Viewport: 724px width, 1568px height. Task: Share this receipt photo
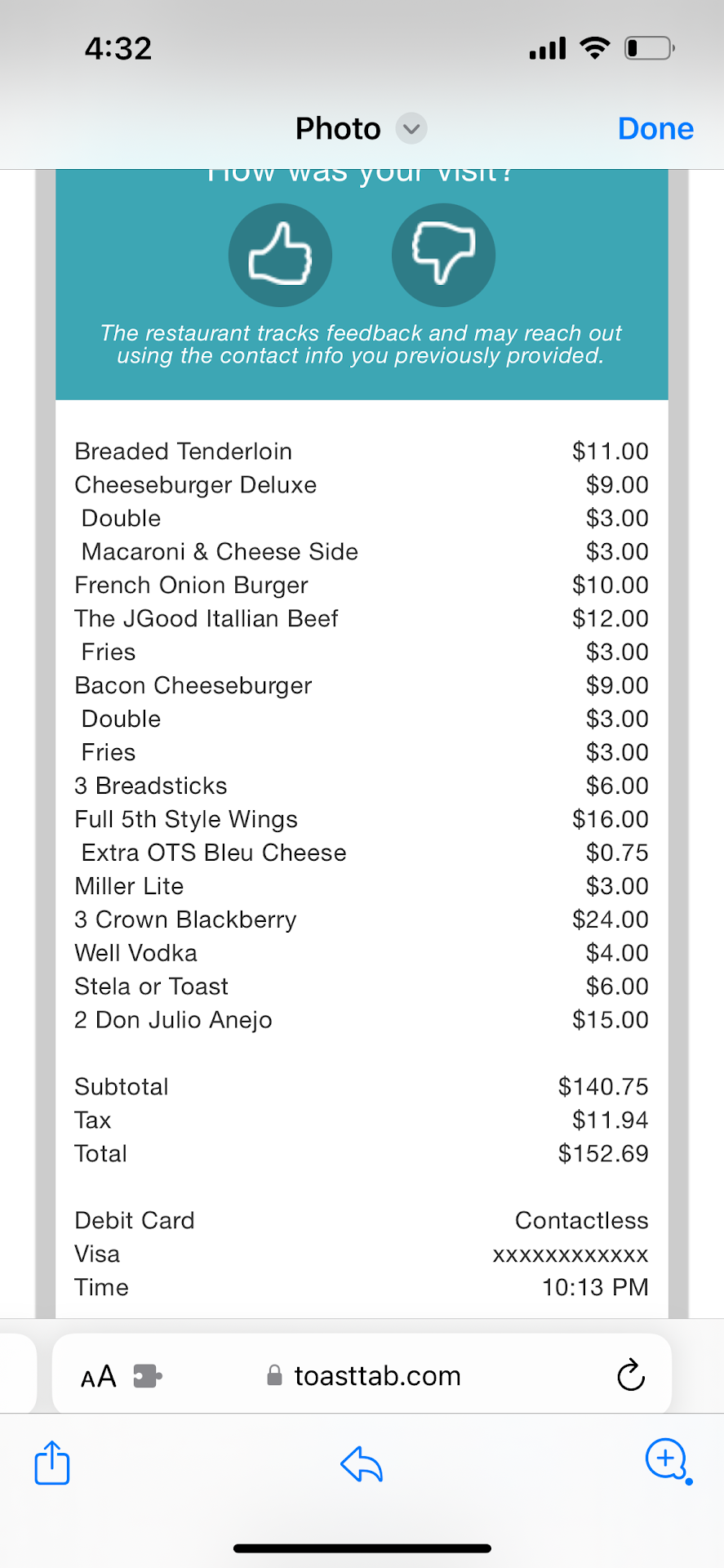click(52, 1463)
